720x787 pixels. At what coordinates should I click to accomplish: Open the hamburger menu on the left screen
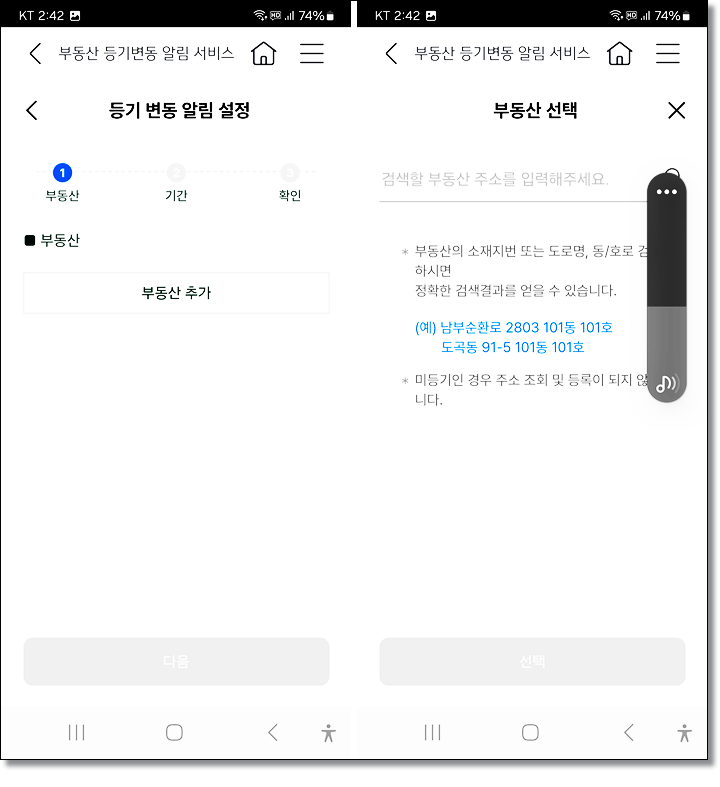pos(312,54)
